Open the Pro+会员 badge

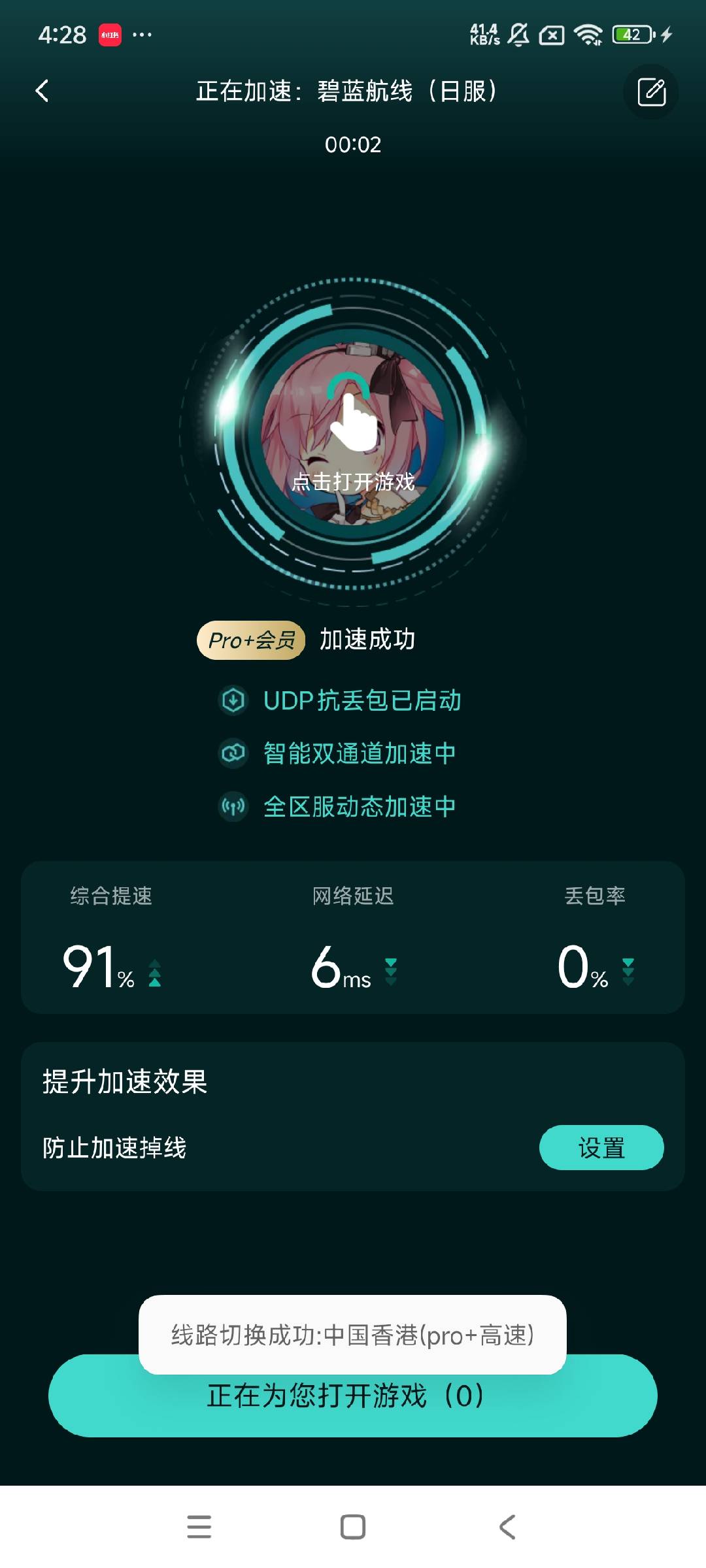click(x=251, y=640)
